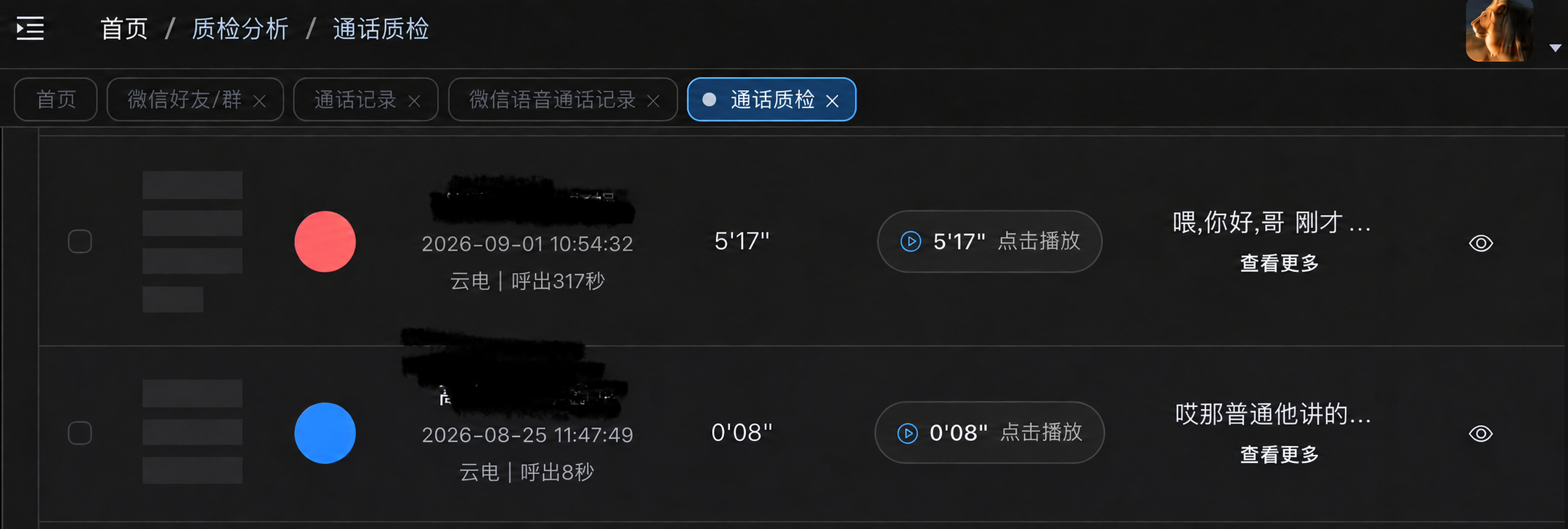Play the 0'08" call recording
The width and height of the screenshot is (1568, 529).
pos(989,432)
